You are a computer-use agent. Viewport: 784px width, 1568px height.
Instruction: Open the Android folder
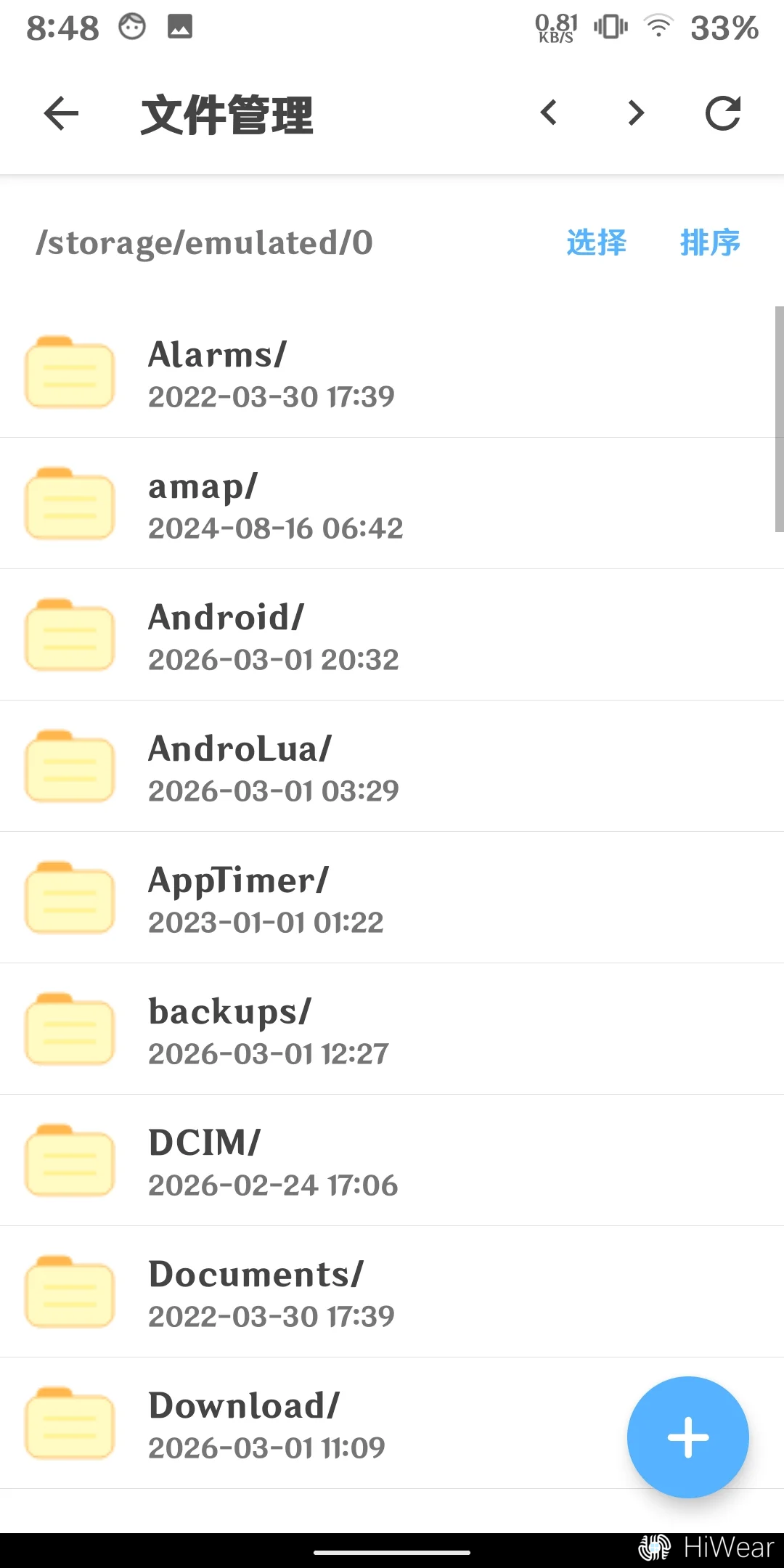(392, 635)
